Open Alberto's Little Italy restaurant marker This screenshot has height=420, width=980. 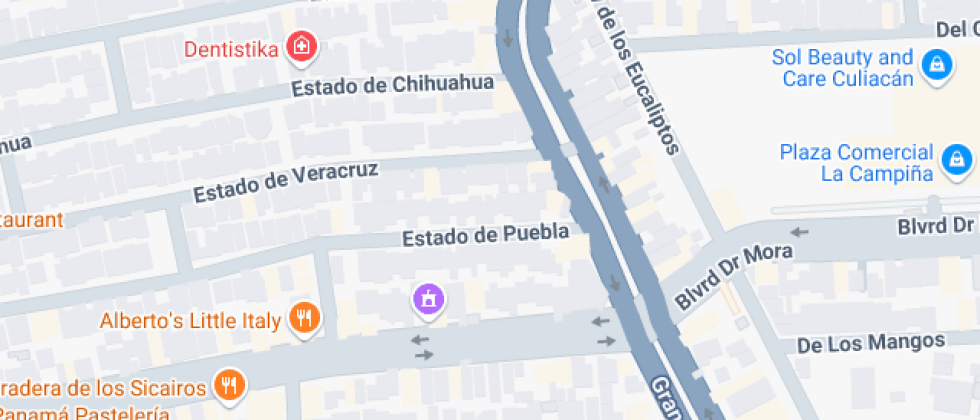point(305,319)
